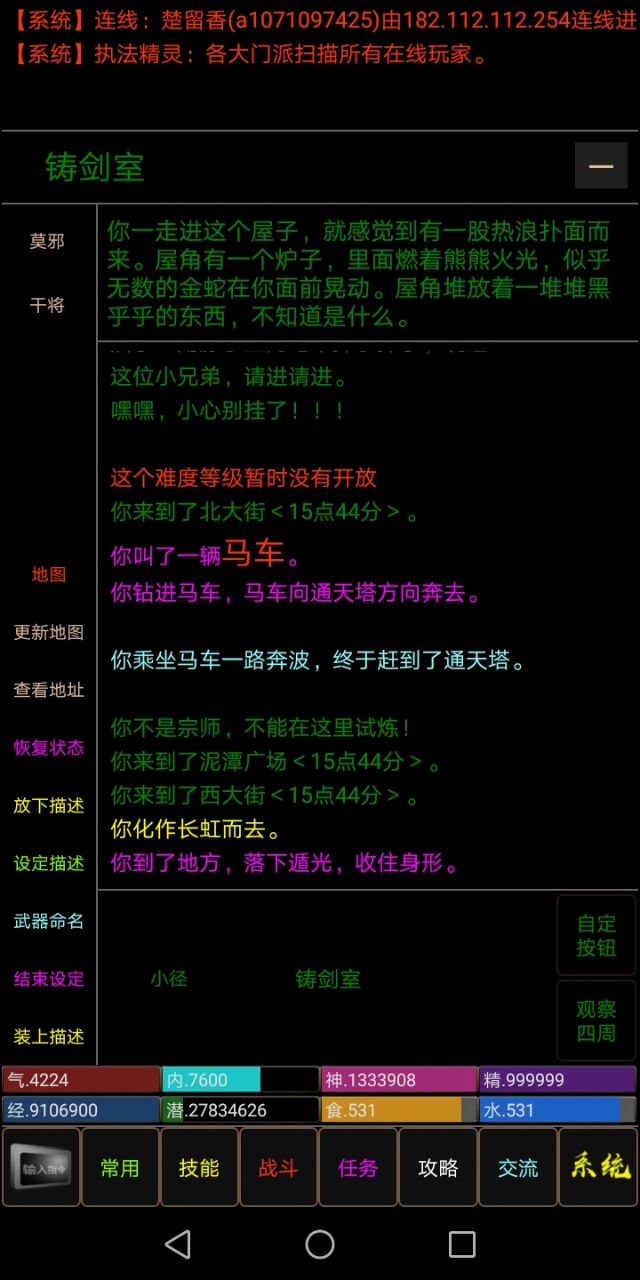Select the NPC 莫邪
This screenshot has width=640, height=1280.
click(x=47, y=241)
